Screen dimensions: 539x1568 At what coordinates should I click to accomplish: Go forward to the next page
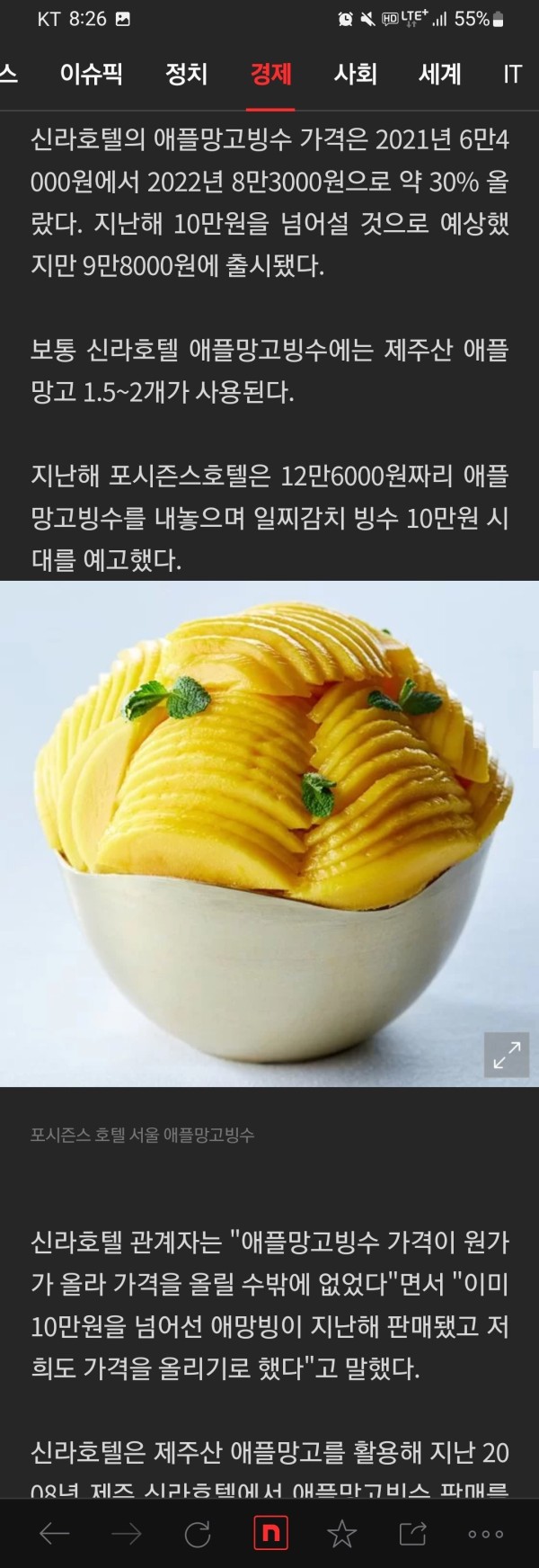click(127, 1534)
